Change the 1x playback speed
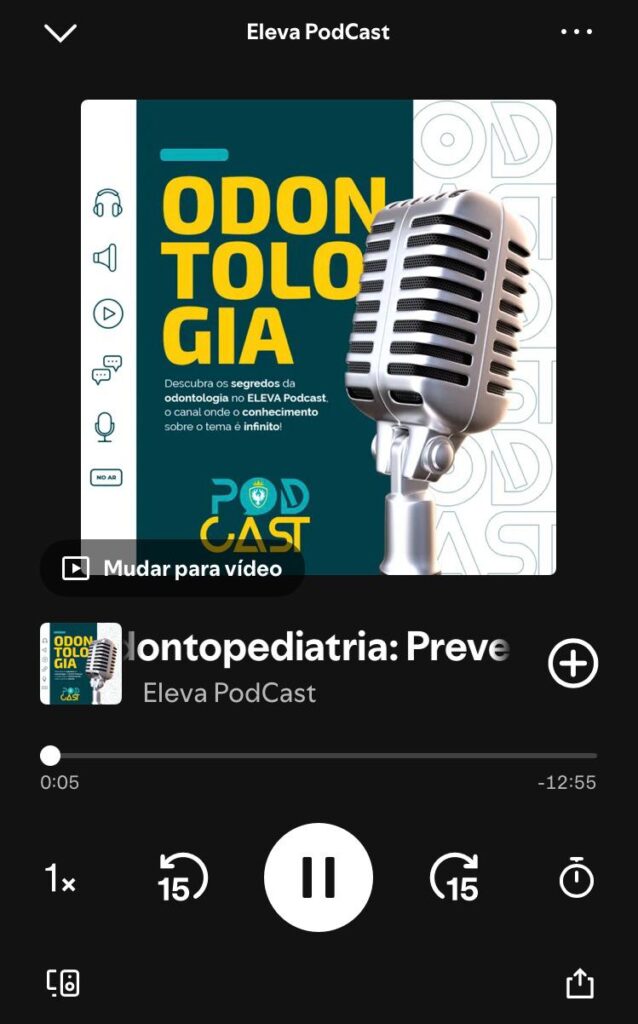The width and height of the screenshot is (638, 1024). click(x=60, y=879)
